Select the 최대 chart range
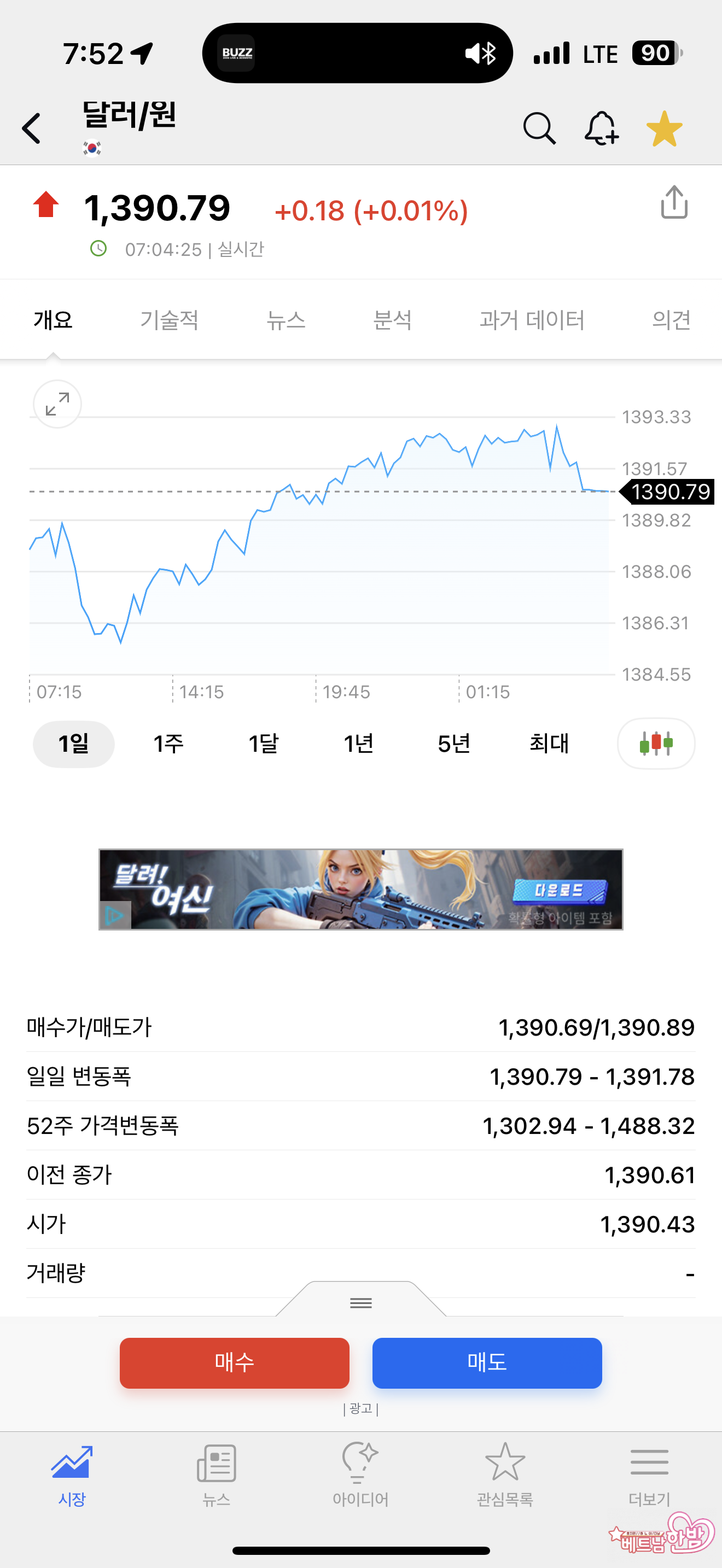The image size is (722, 1568). tap(549, 744)
